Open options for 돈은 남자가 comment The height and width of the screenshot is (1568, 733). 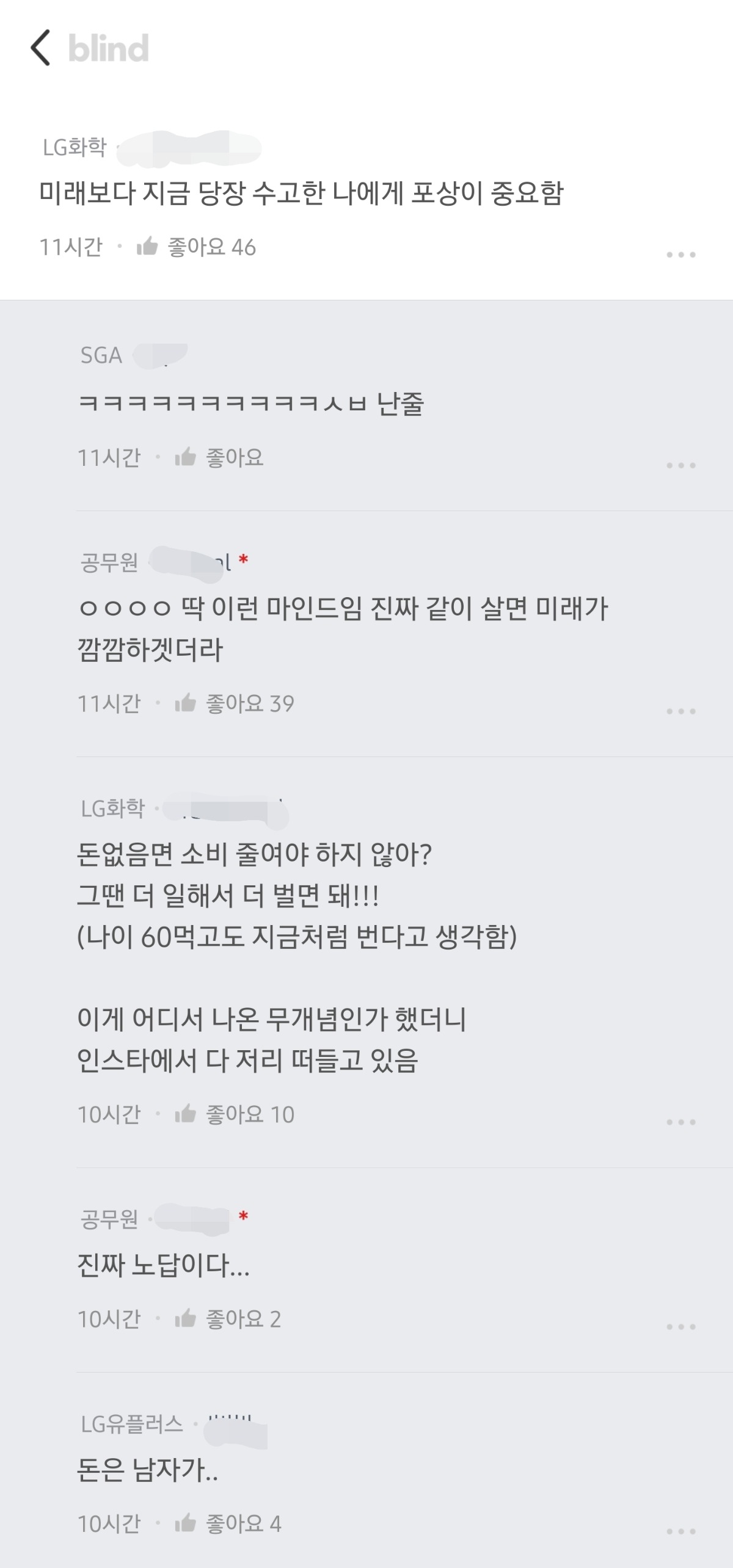coord(680,1531)
